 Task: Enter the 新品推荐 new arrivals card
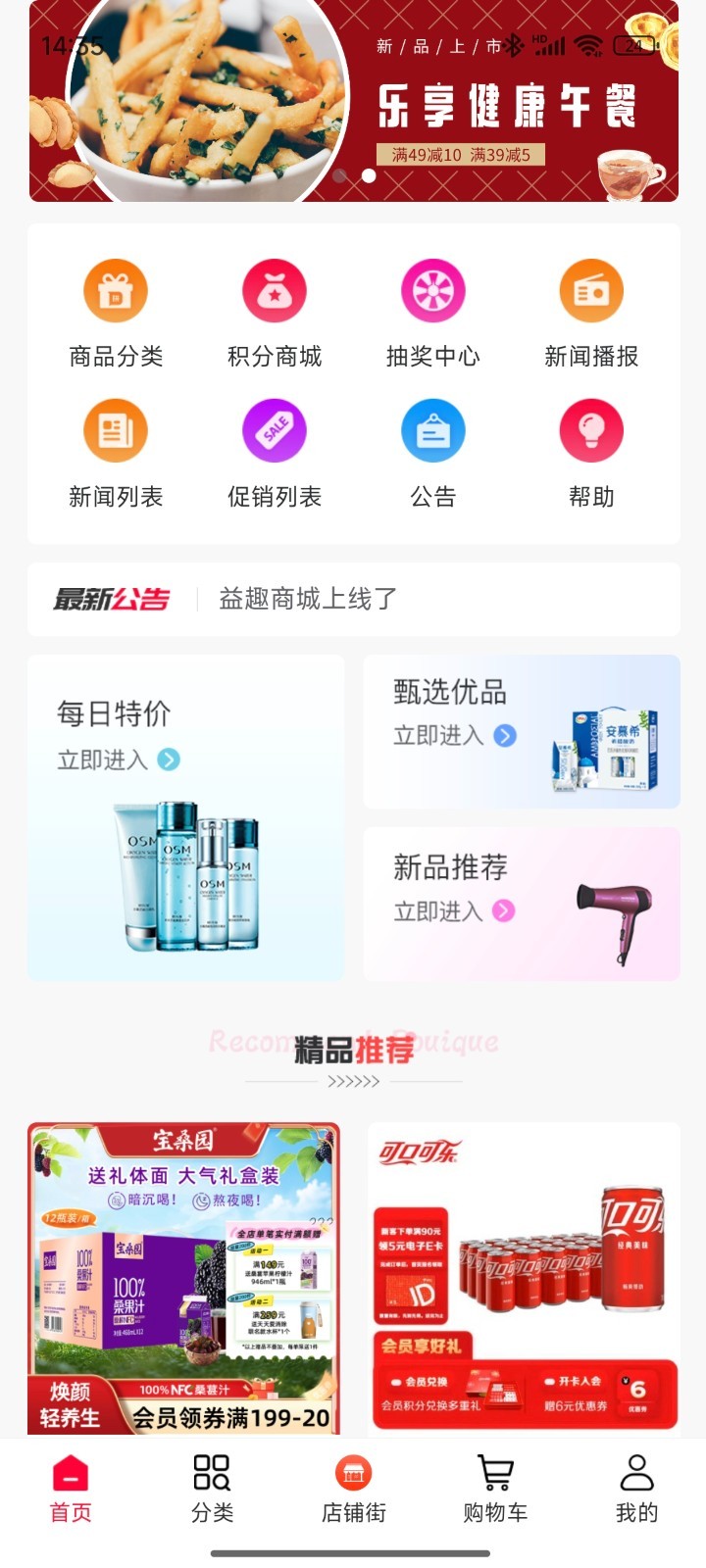click(x=522, y=904)
